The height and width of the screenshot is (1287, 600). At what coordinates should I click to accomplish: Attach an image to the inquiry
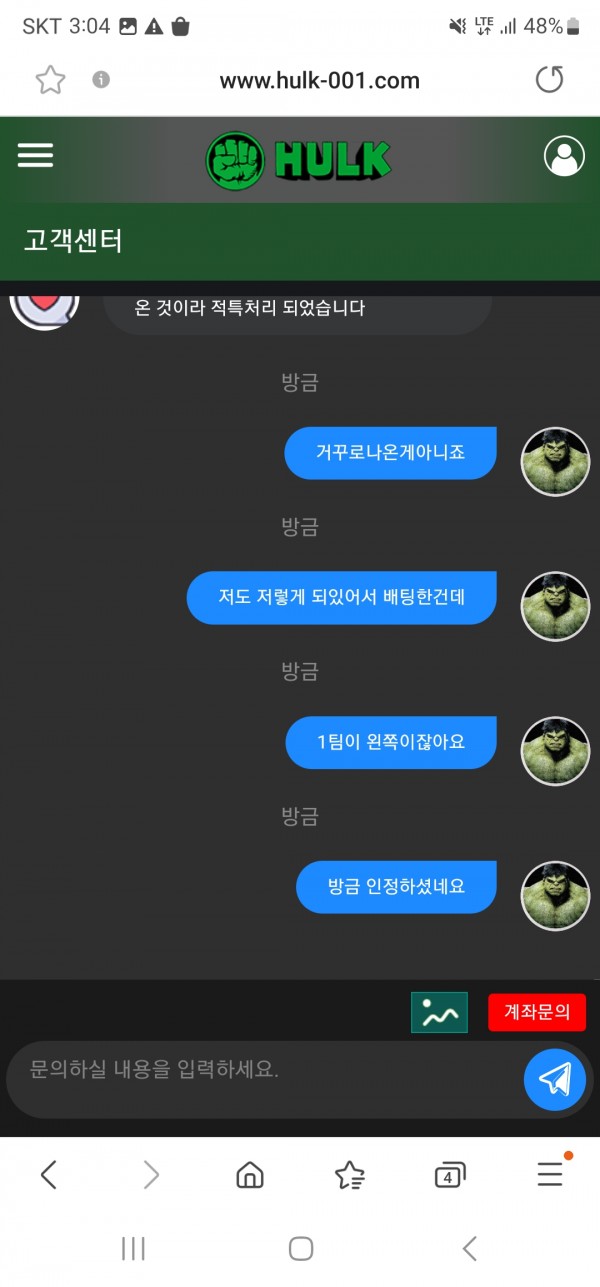[x=439, y=1012]
